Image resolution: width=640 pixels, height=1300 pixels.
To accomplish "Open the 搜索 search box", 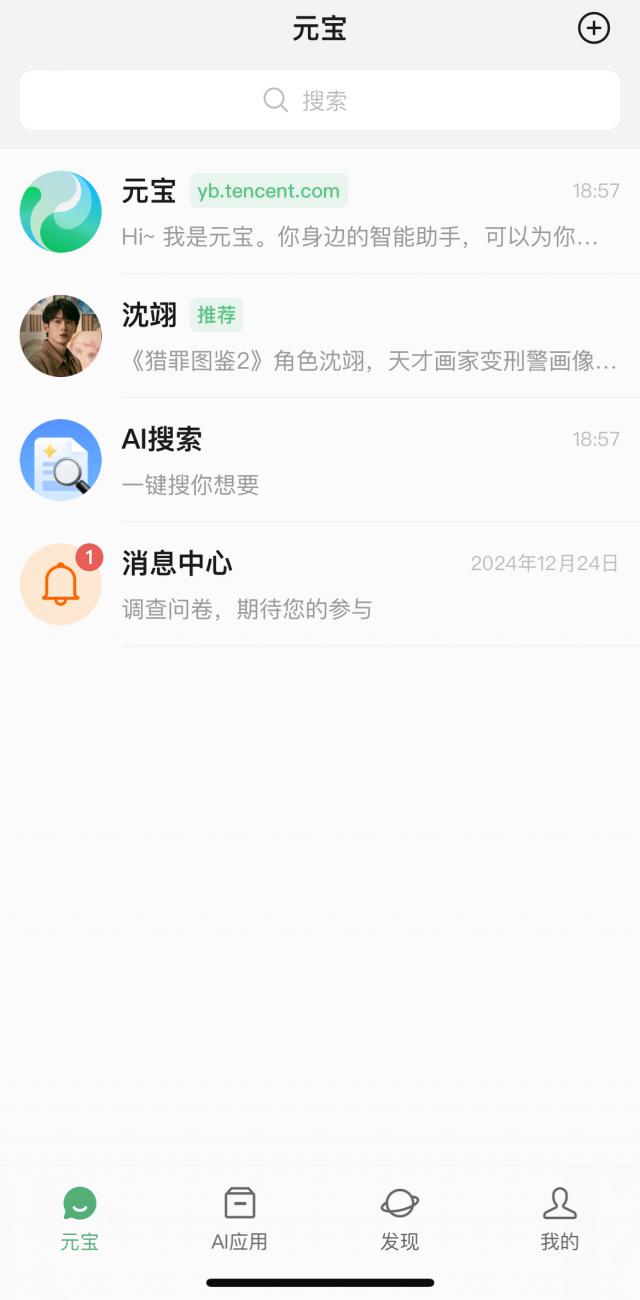I will point(320,100).
